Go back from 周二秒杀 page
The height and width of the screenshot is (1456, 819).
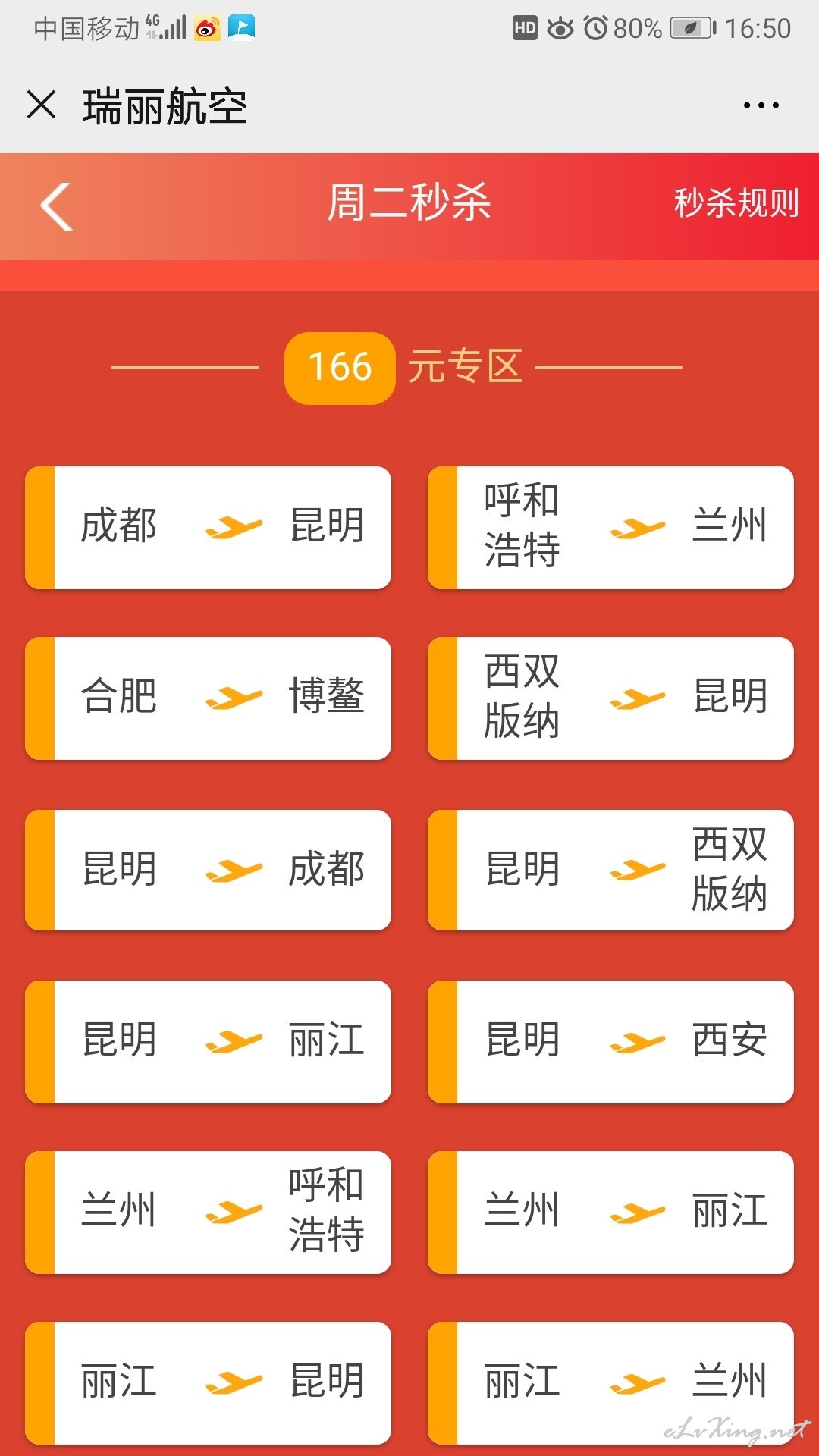coord(56,206)
